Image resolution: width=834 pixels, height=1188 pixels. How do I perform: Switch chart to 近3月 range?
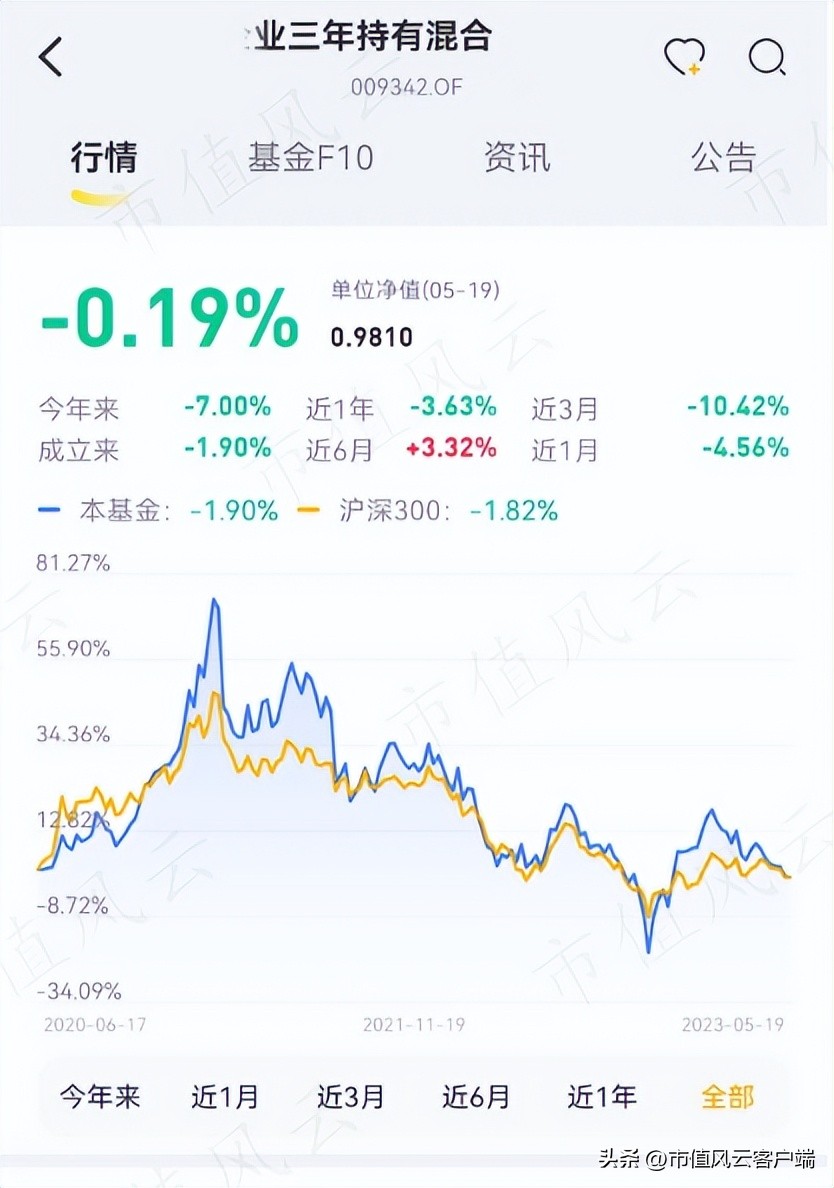350,1097
